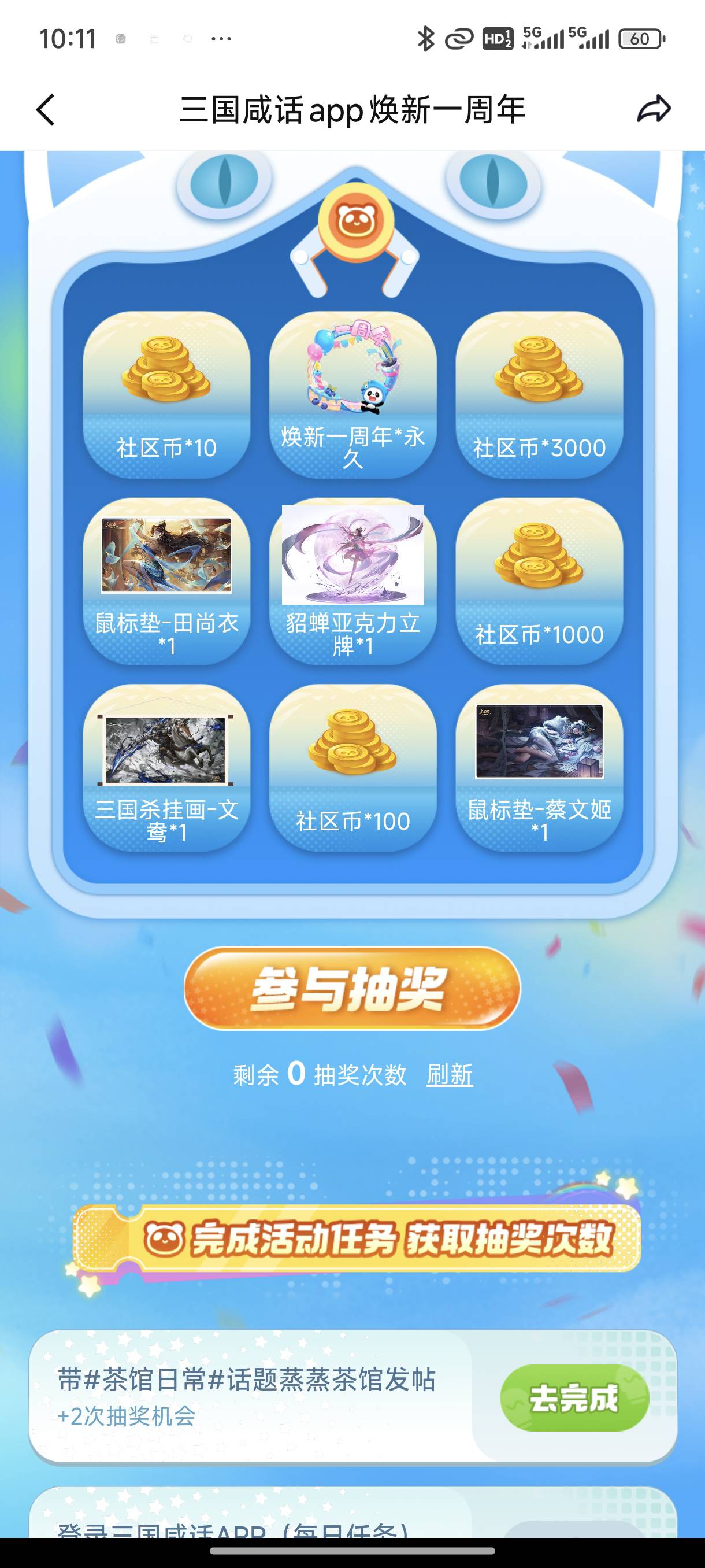
Task: Refresh remaining draws via 刷新 link
Action: point(450,1075)
